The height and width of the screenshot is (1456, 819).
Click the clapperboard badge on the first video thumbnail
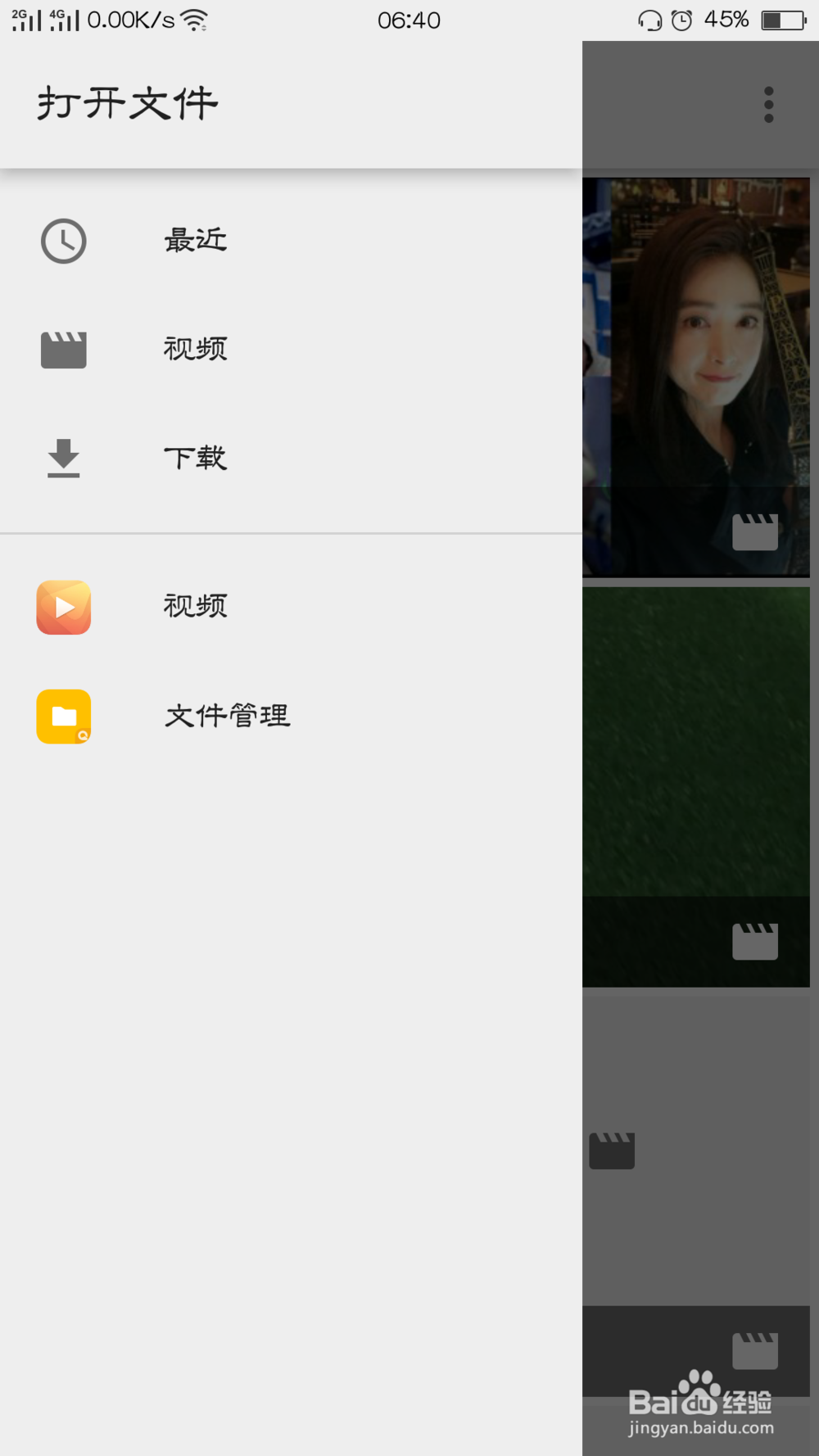755,531
